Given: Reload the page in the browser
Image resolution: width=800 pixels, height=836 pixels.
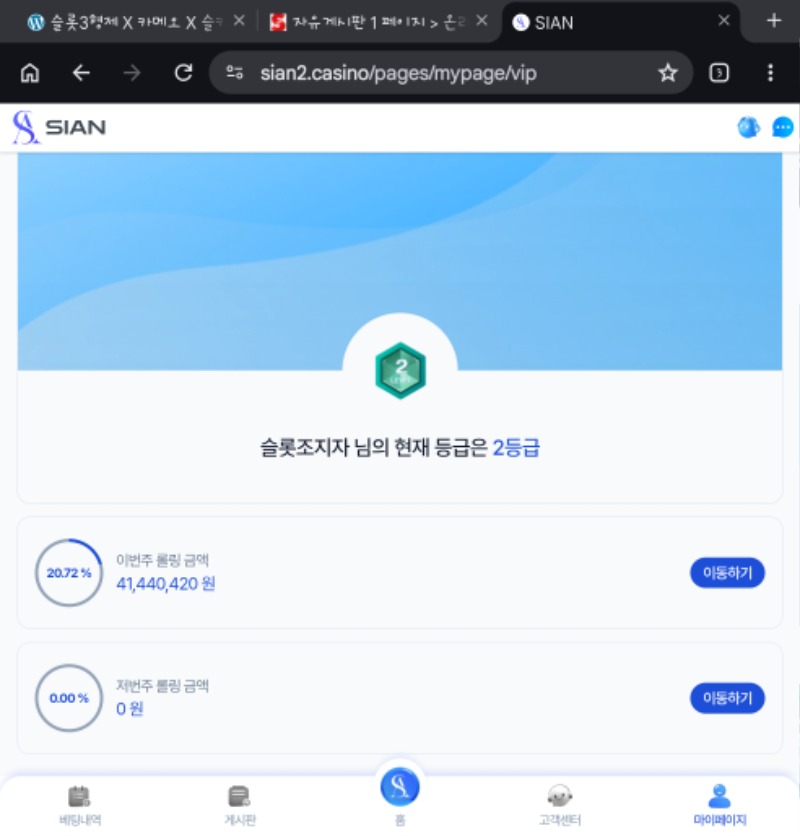Looking at the screenshot, I should pyautogui.click(x=183, y=73).
